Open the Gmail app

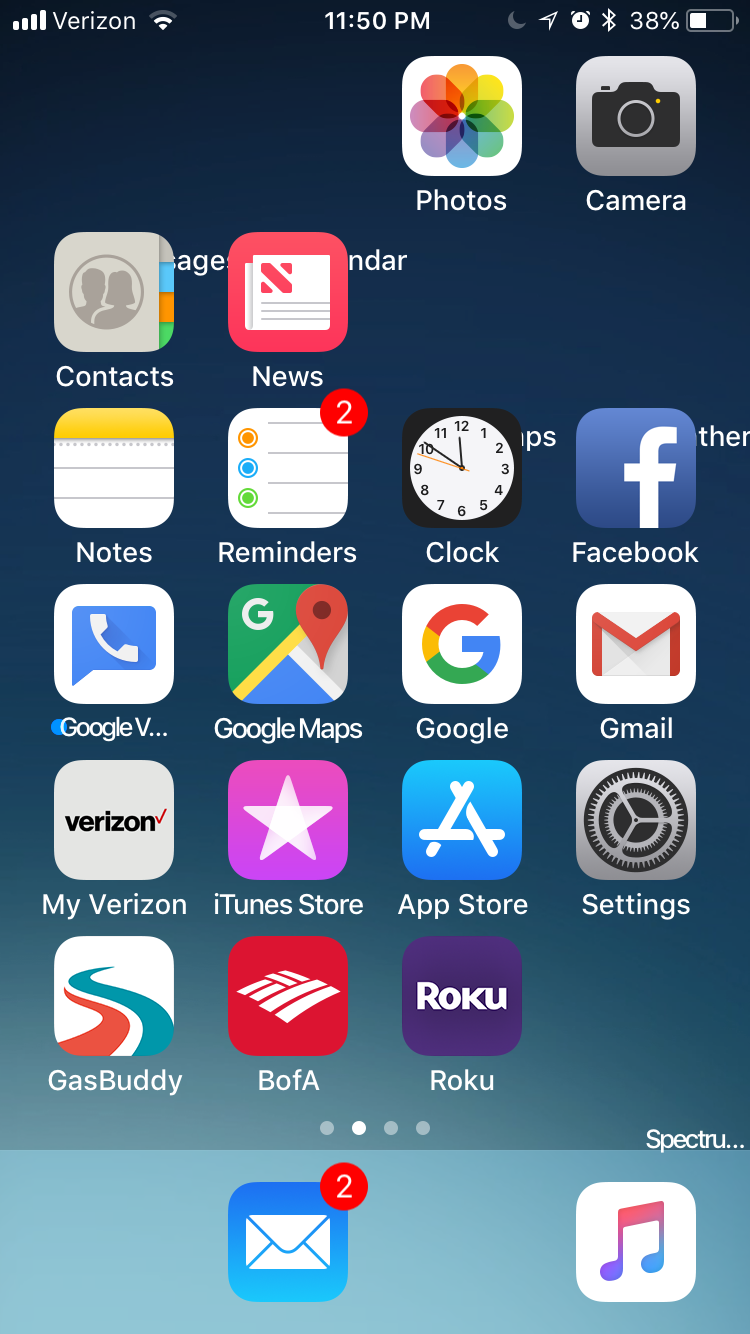point(635,644)
